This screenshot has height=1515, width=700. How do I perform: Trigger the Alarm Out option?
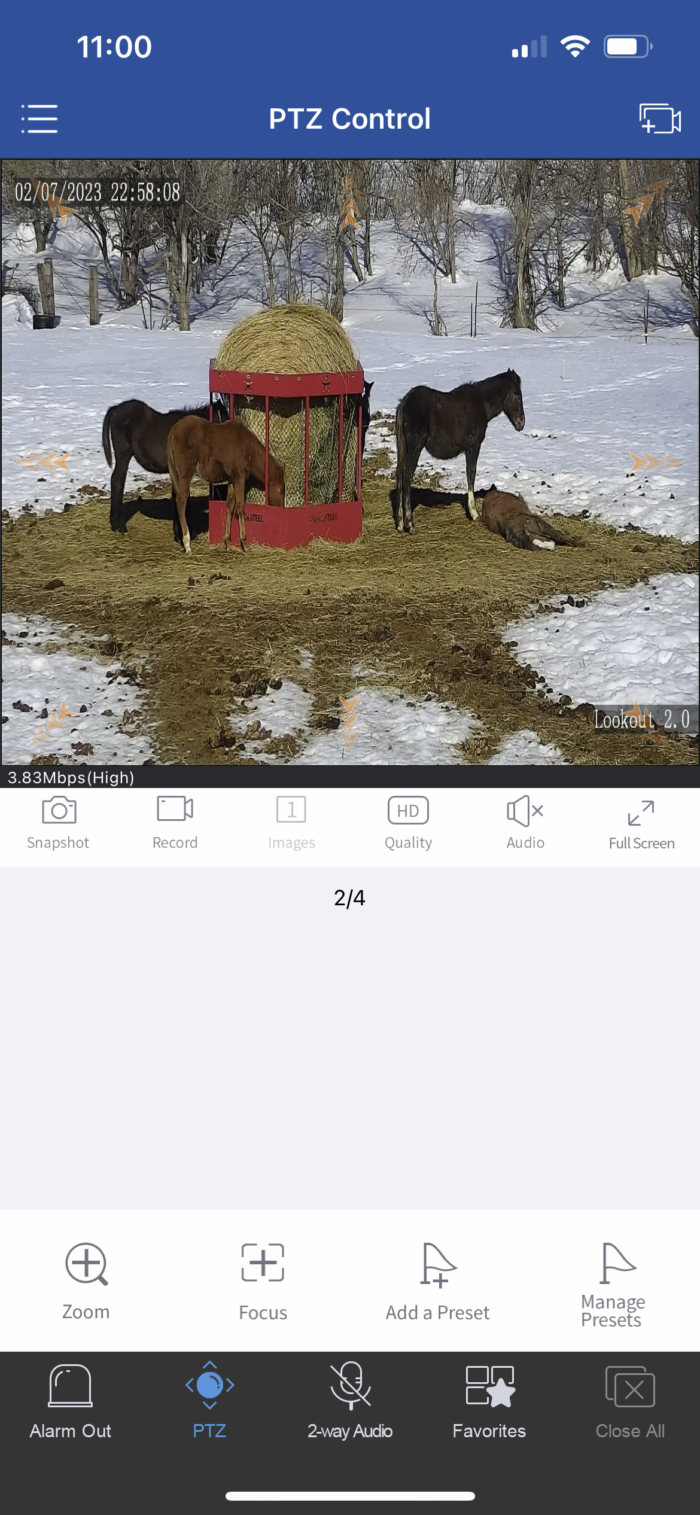tap(70, 1401)
